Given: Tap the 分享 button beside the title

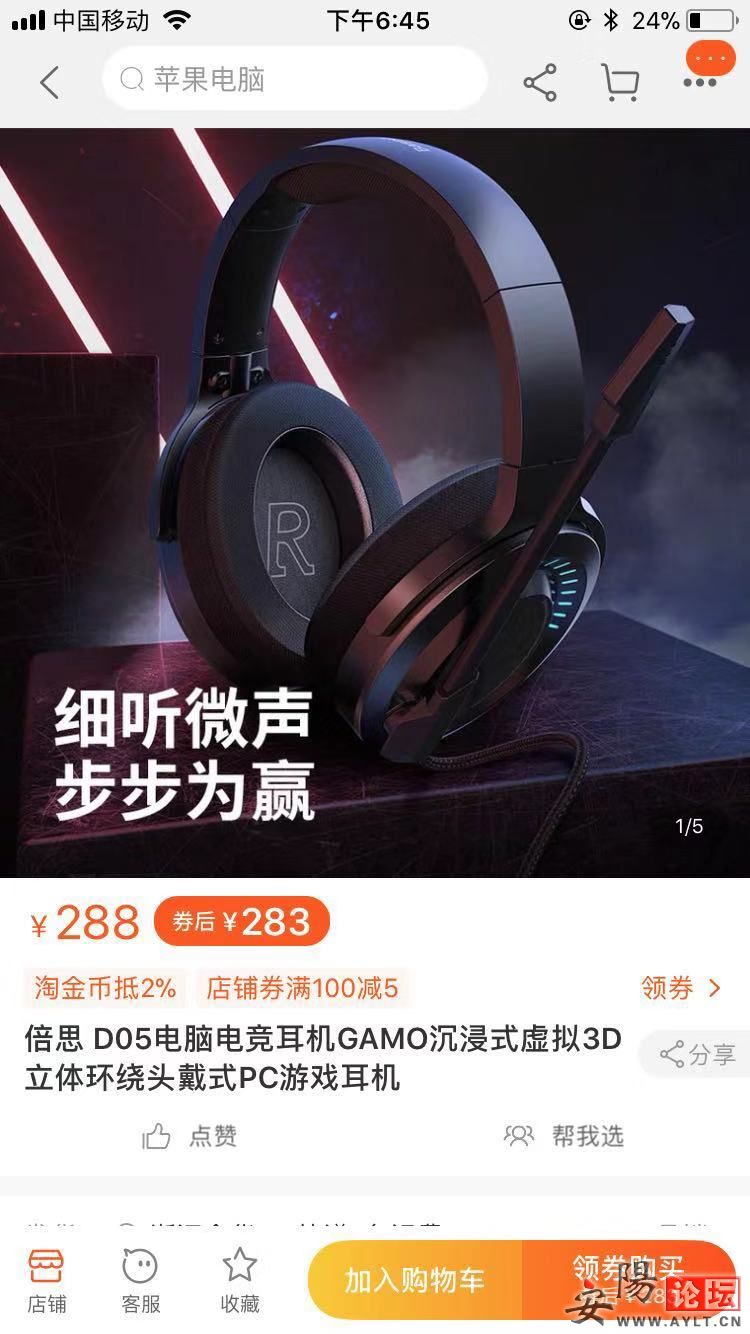Looking at the screenshot, I should pyautogui.click(x=697, y=1054).
